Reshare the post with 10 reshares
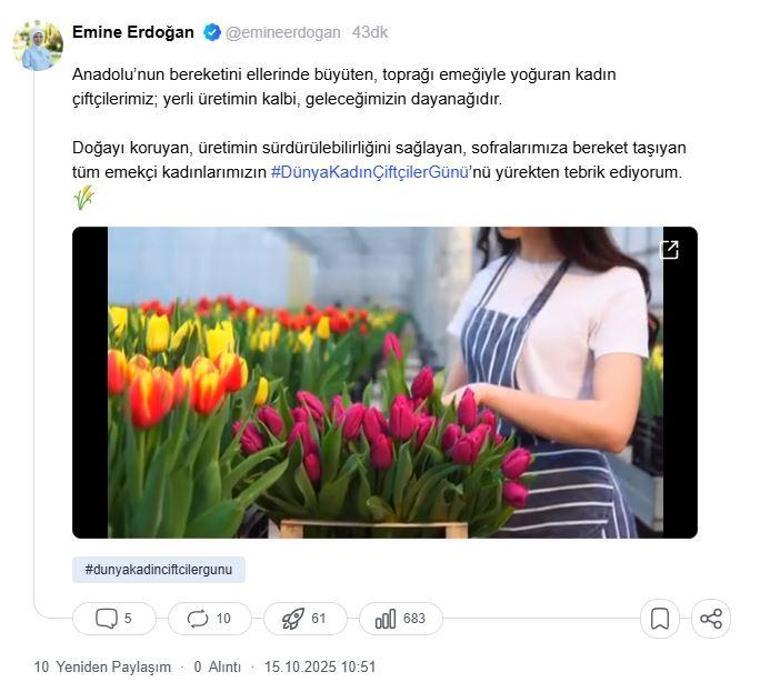This screenshot has width=770, height=692. point(209,619)
